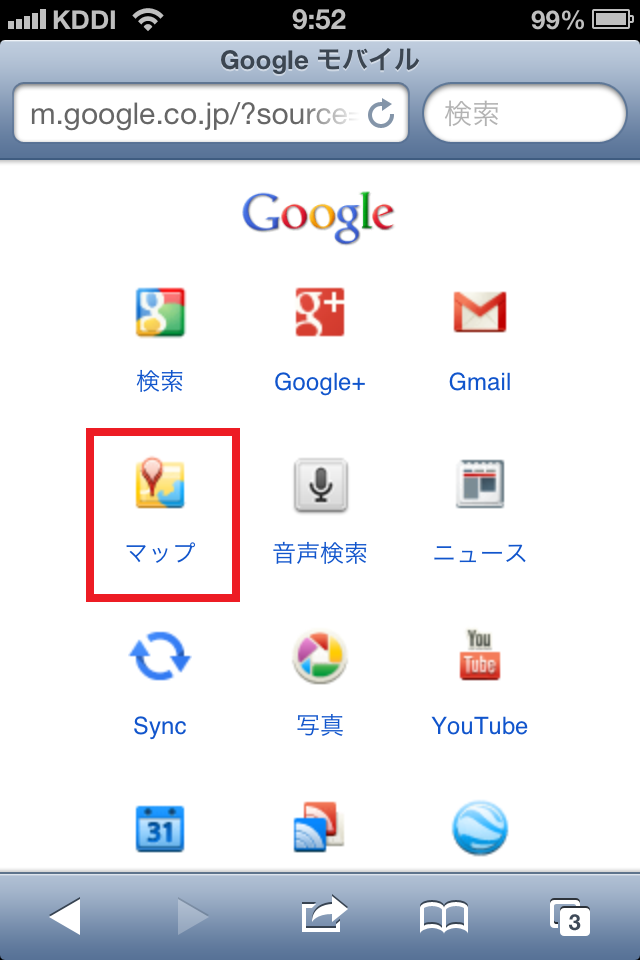
Task: Open the Google Reader icon
Action: click(320, 829)
